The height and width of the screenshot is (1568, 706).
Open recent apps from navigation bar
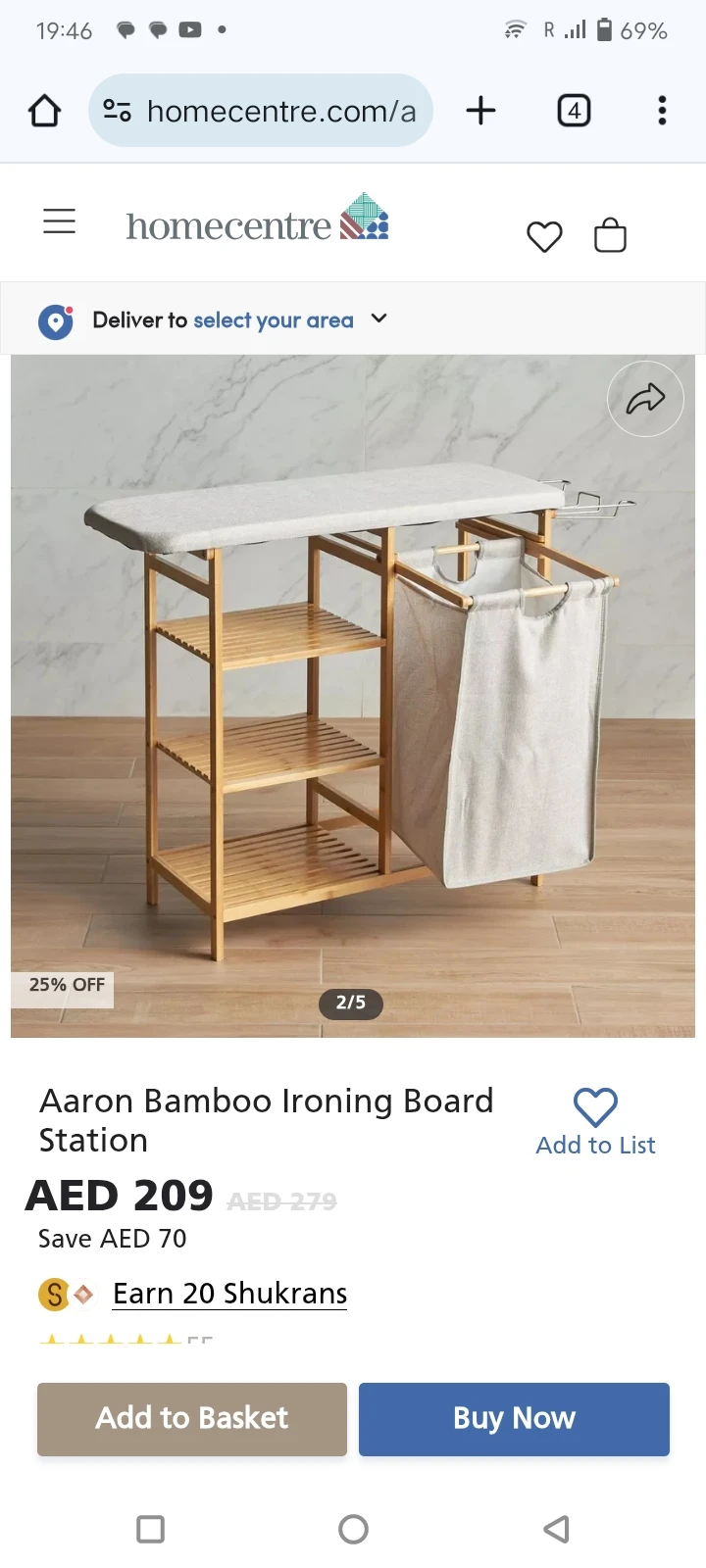(x=150, y=1529)
